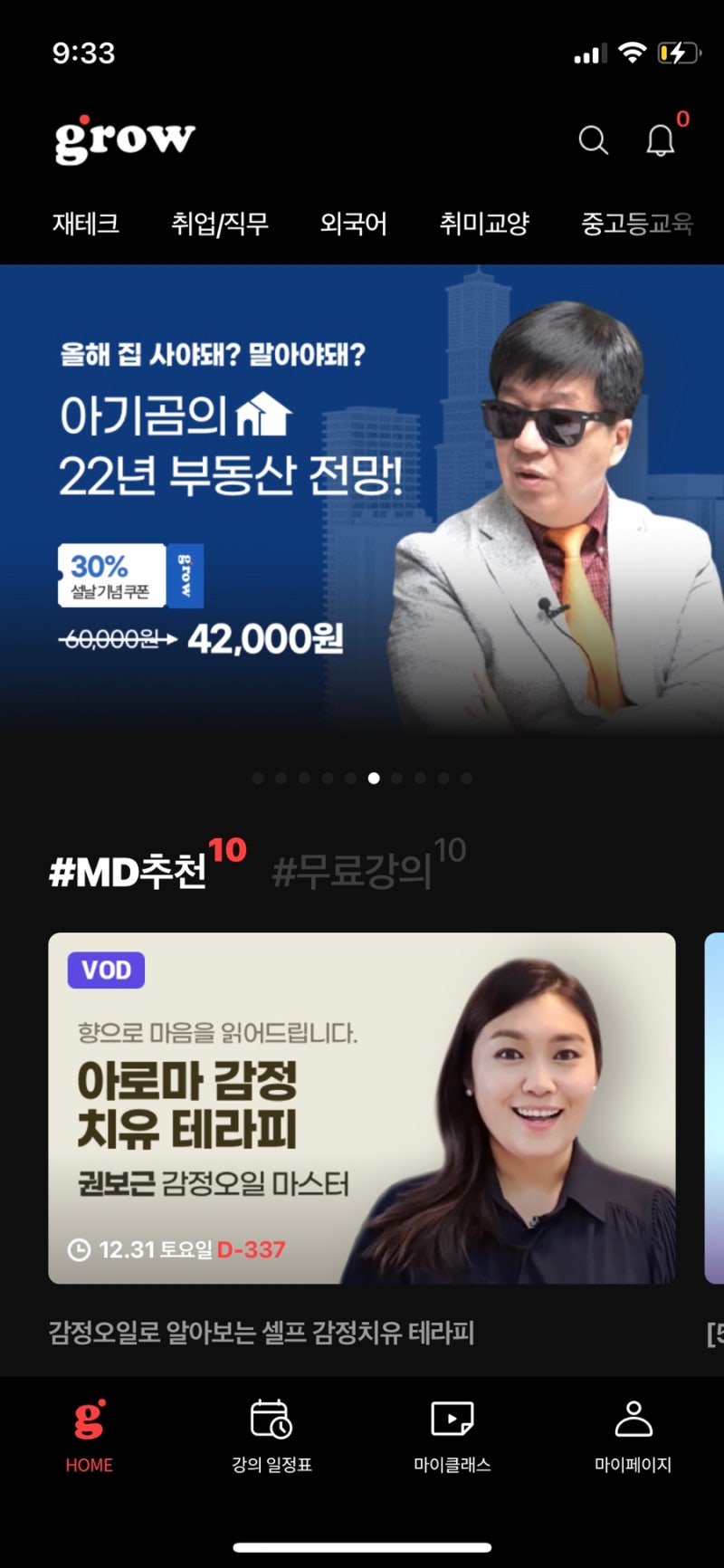Switch to the 취업/직무 category

tap(220, 224)
